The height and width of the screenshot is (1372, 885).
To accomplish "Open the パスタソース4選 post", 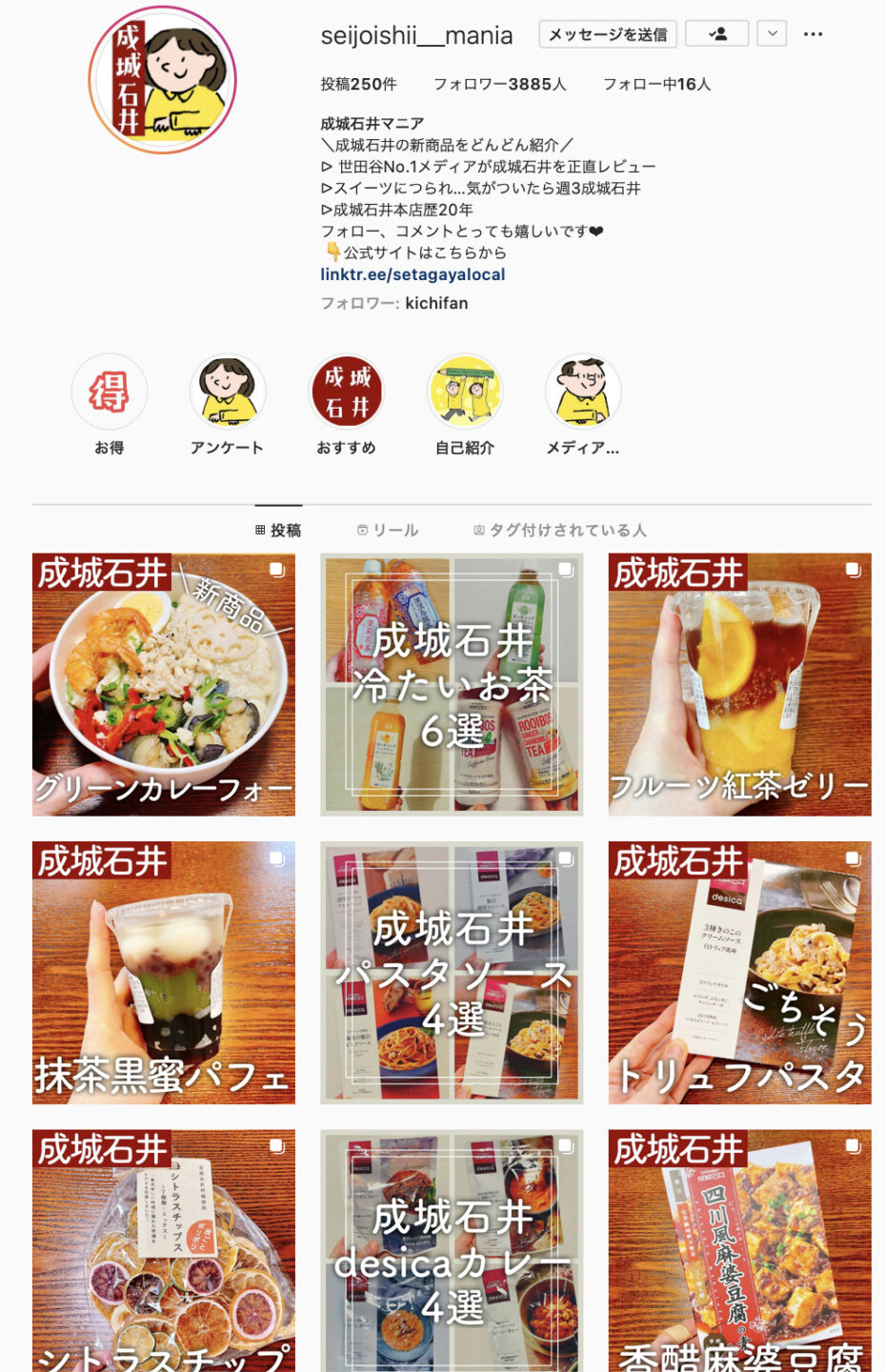I will [x=452, y=972].
